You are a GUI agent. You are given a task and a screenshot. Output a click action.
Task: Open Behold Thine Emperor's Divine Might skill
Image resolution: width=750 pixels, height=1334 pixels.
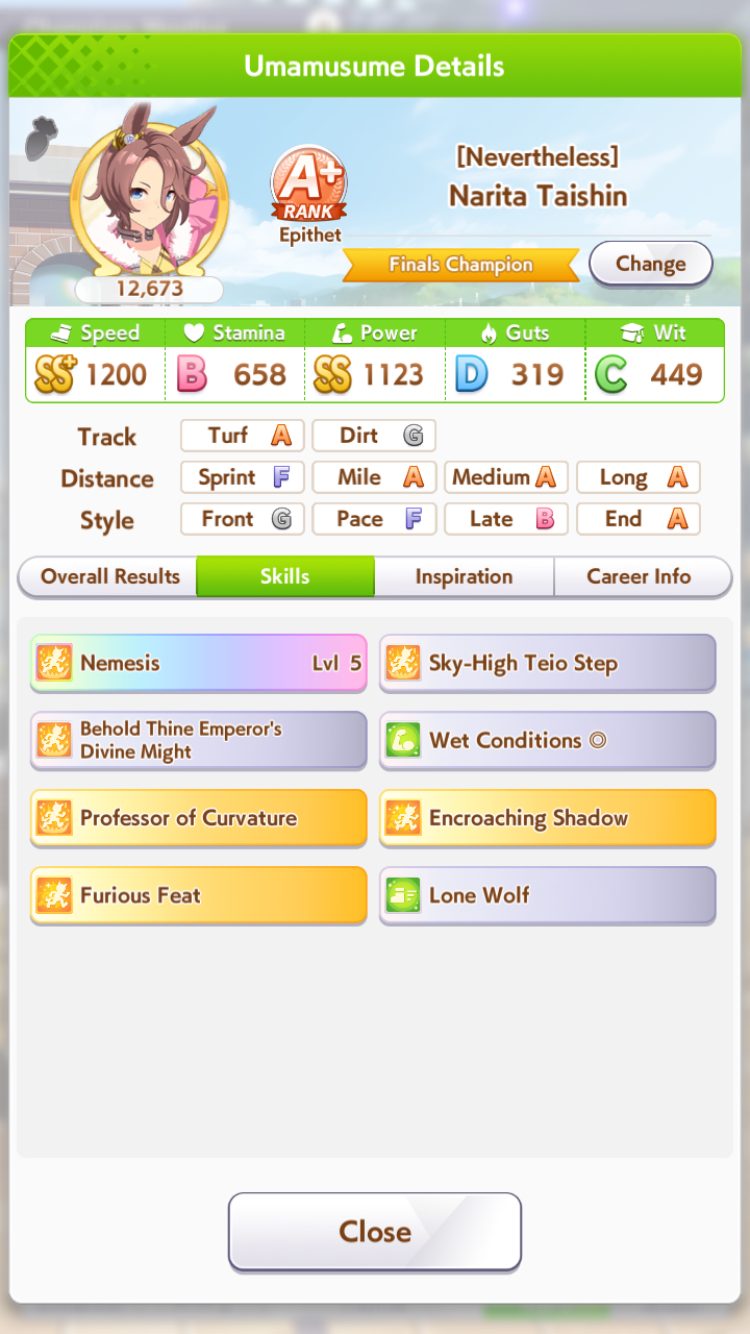coord(198,740)
